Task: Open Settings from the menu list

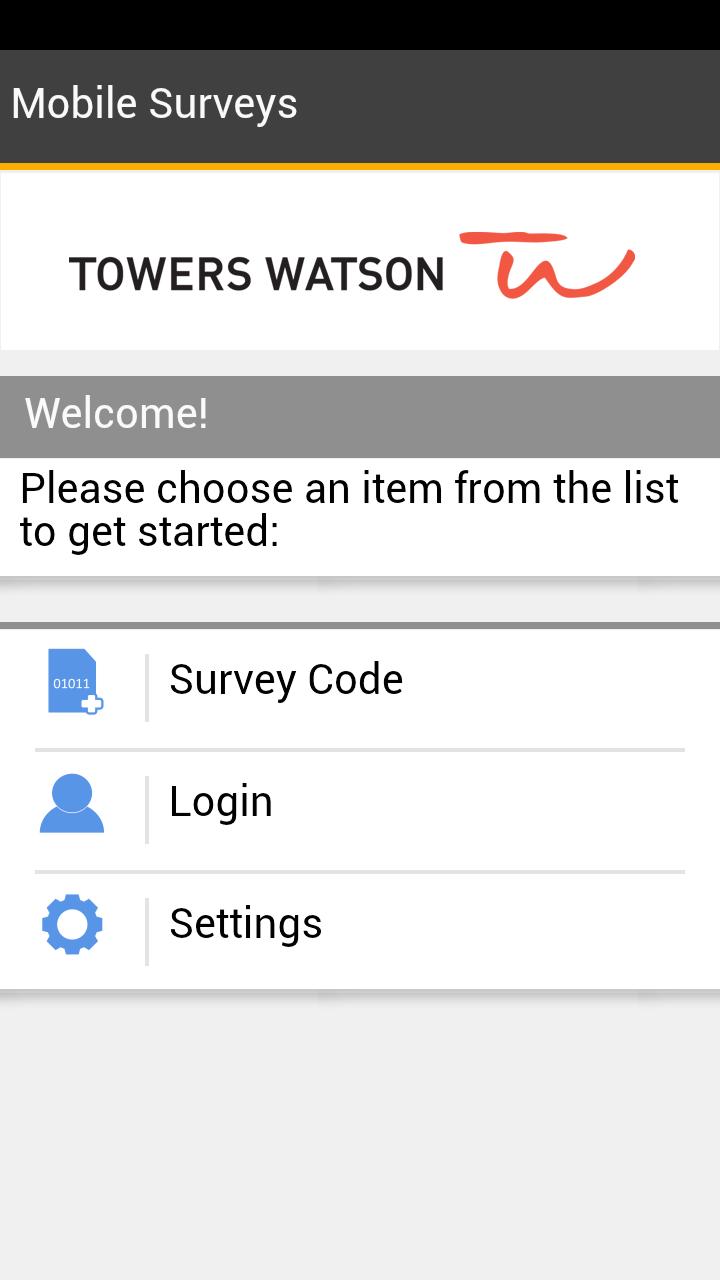Action: [246, 924]
